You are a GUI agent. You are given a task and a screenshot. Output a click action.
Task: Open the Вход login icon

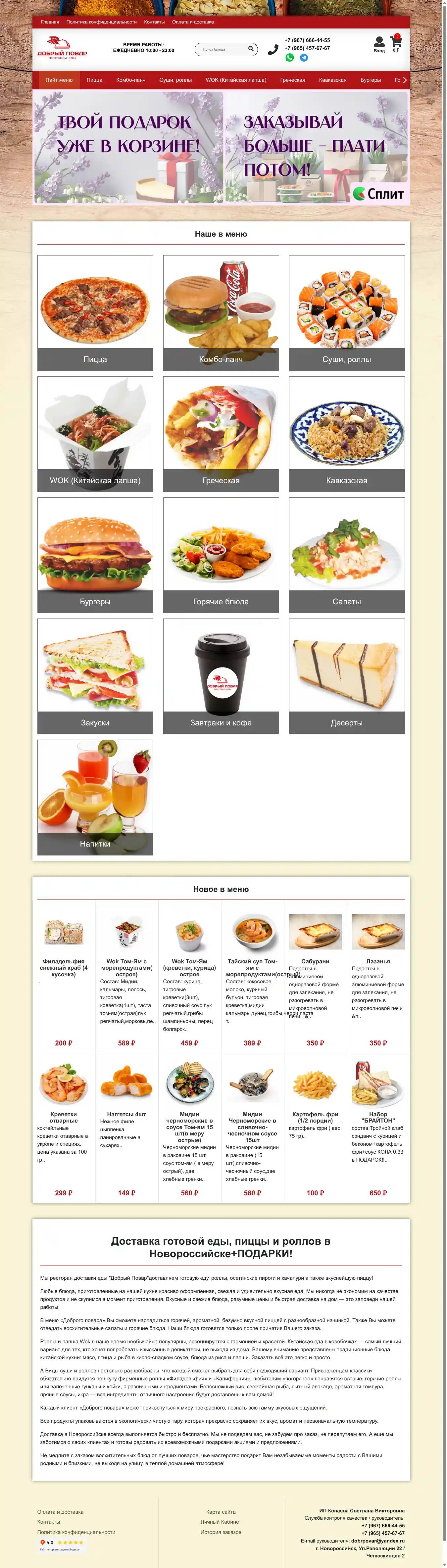pos(379,44)
